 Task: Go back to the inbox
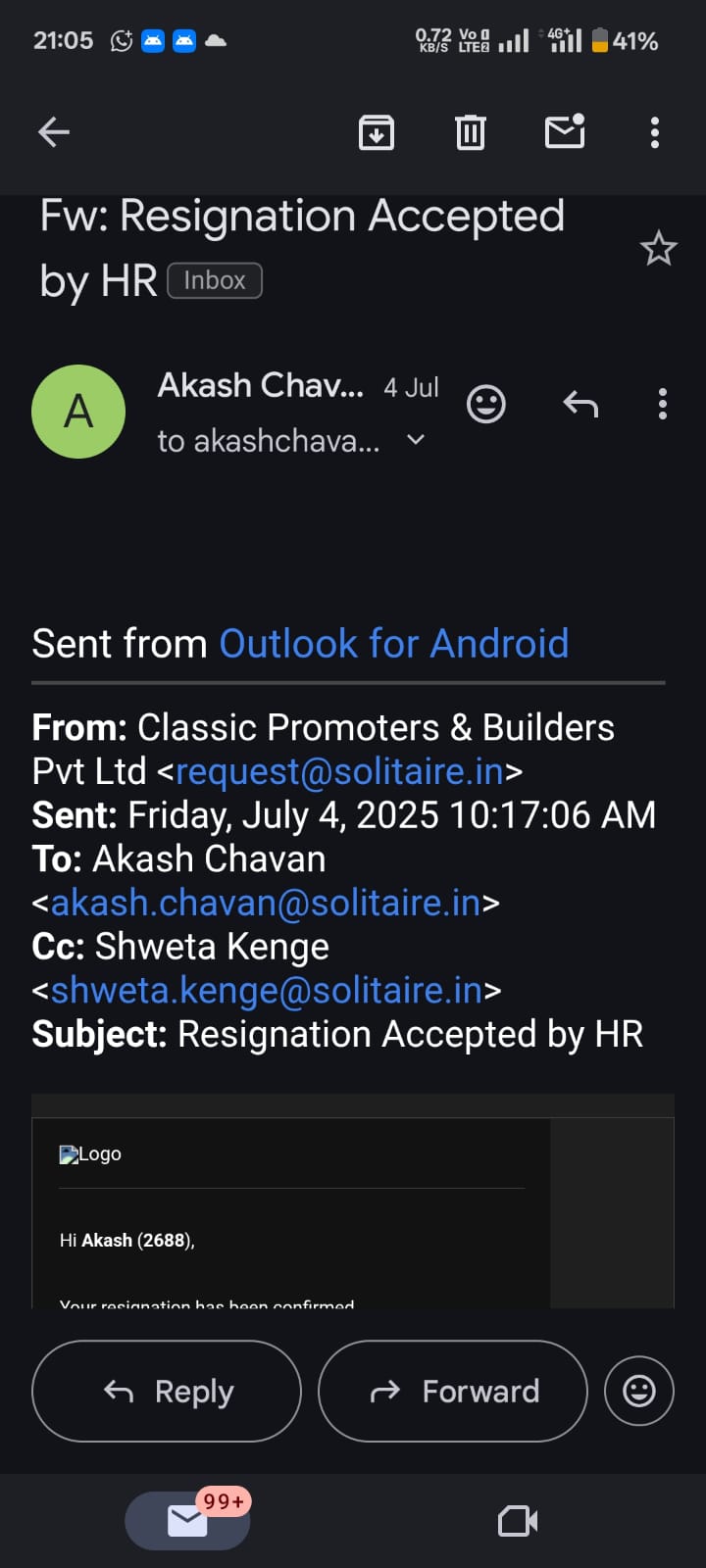(54, 132)
